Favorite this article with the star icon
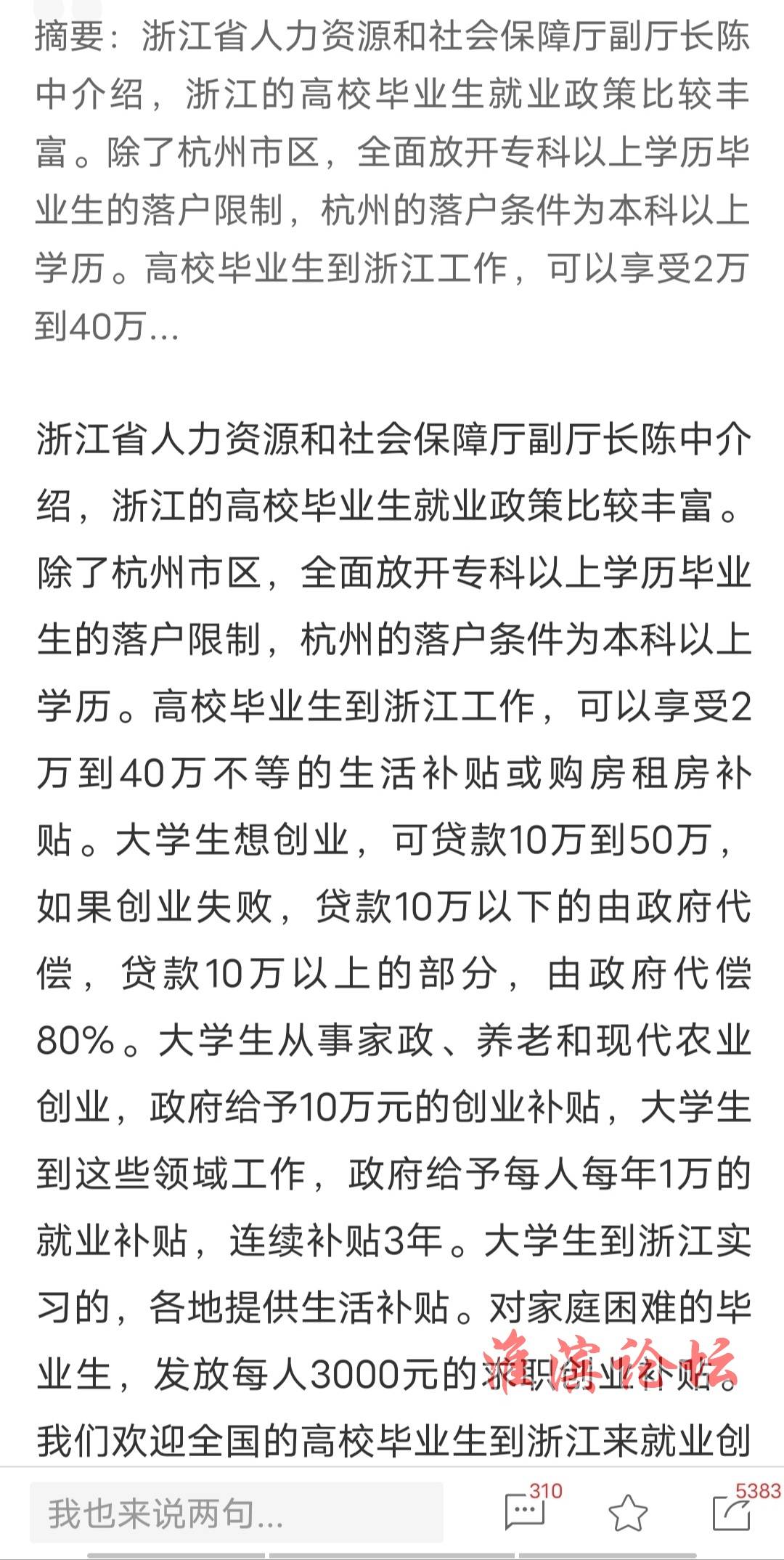 click(x=628, y=1513)
